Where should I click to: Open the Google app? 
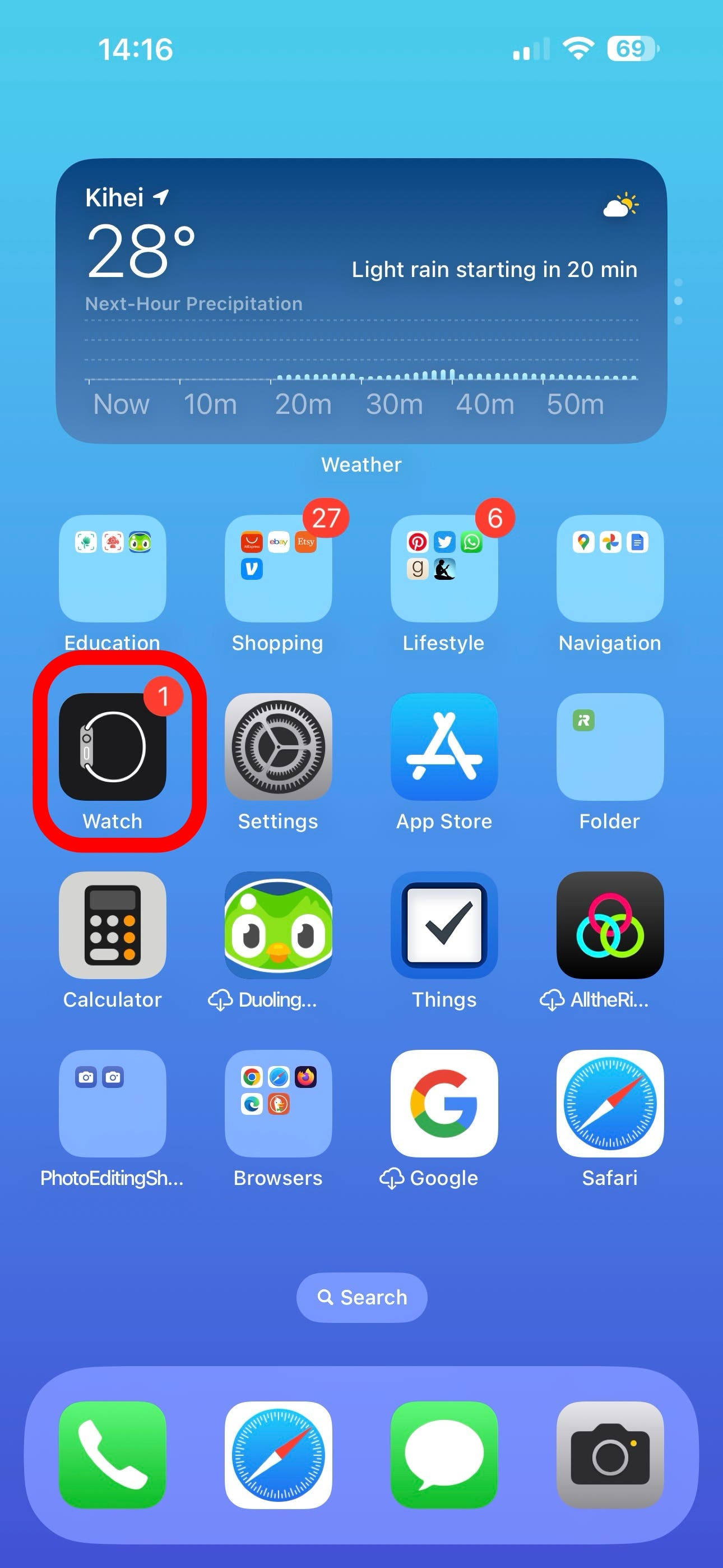(x=444, y=1104)
